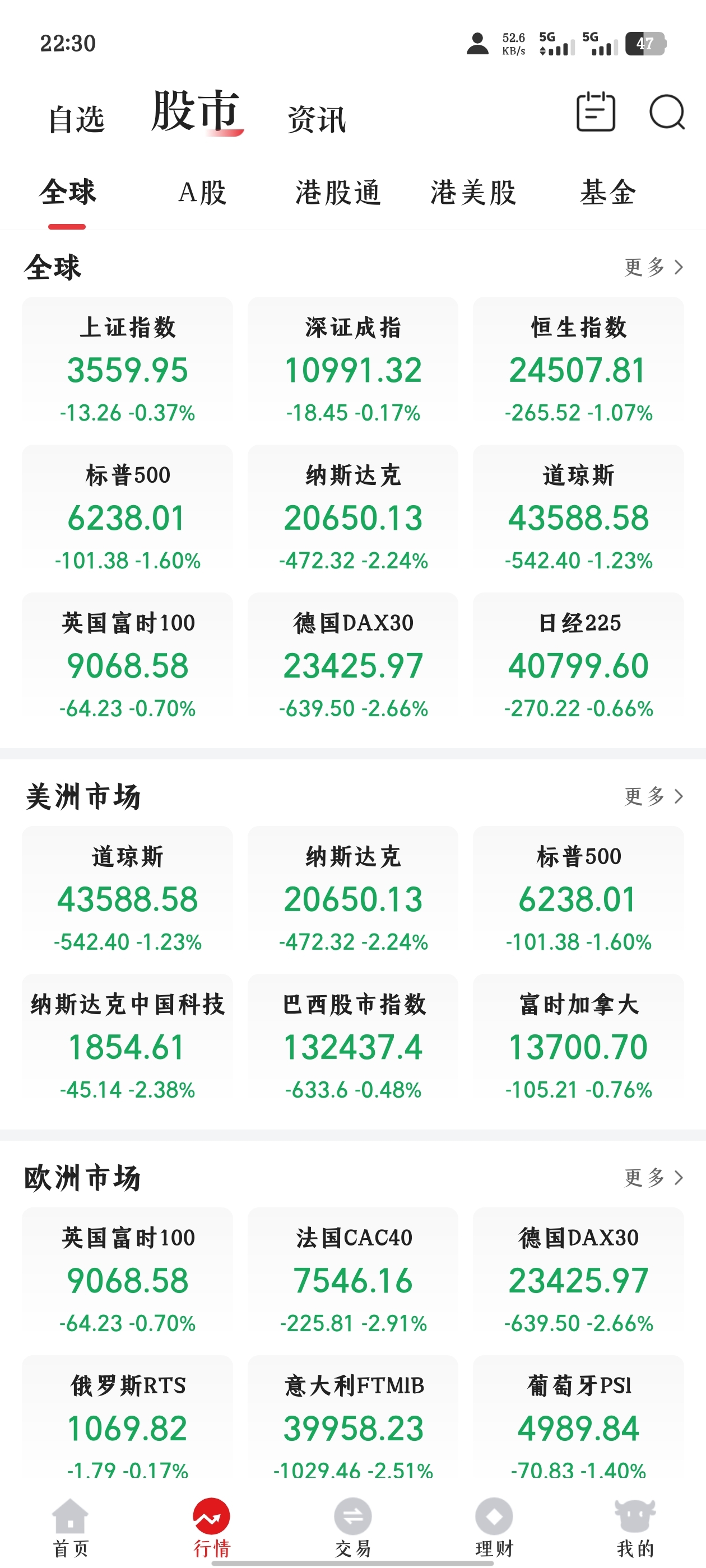Open the calendar notes icon

[x=595, y=111]
